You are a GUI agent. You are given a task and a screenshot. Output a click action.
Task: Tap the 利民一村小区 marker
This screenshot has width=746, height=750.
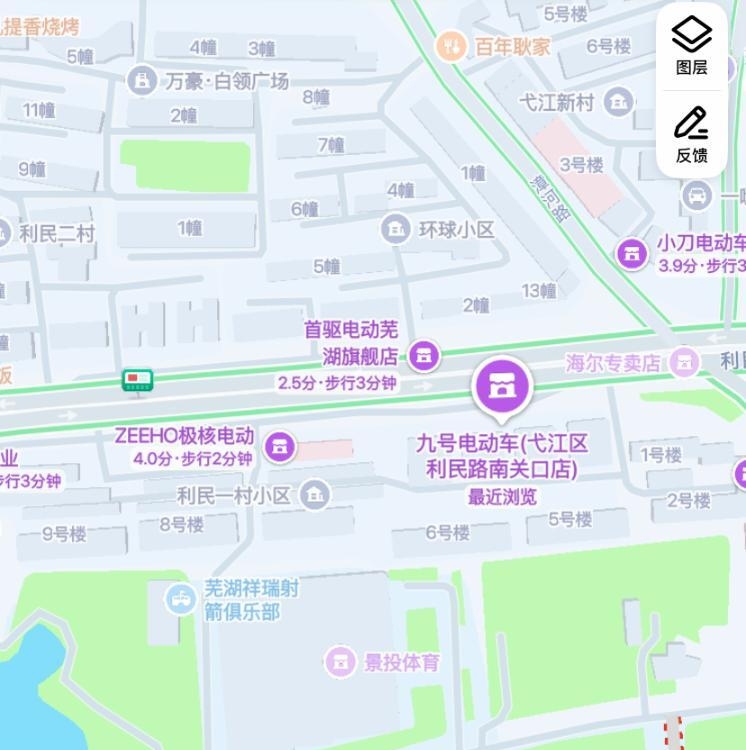[316, 494]
